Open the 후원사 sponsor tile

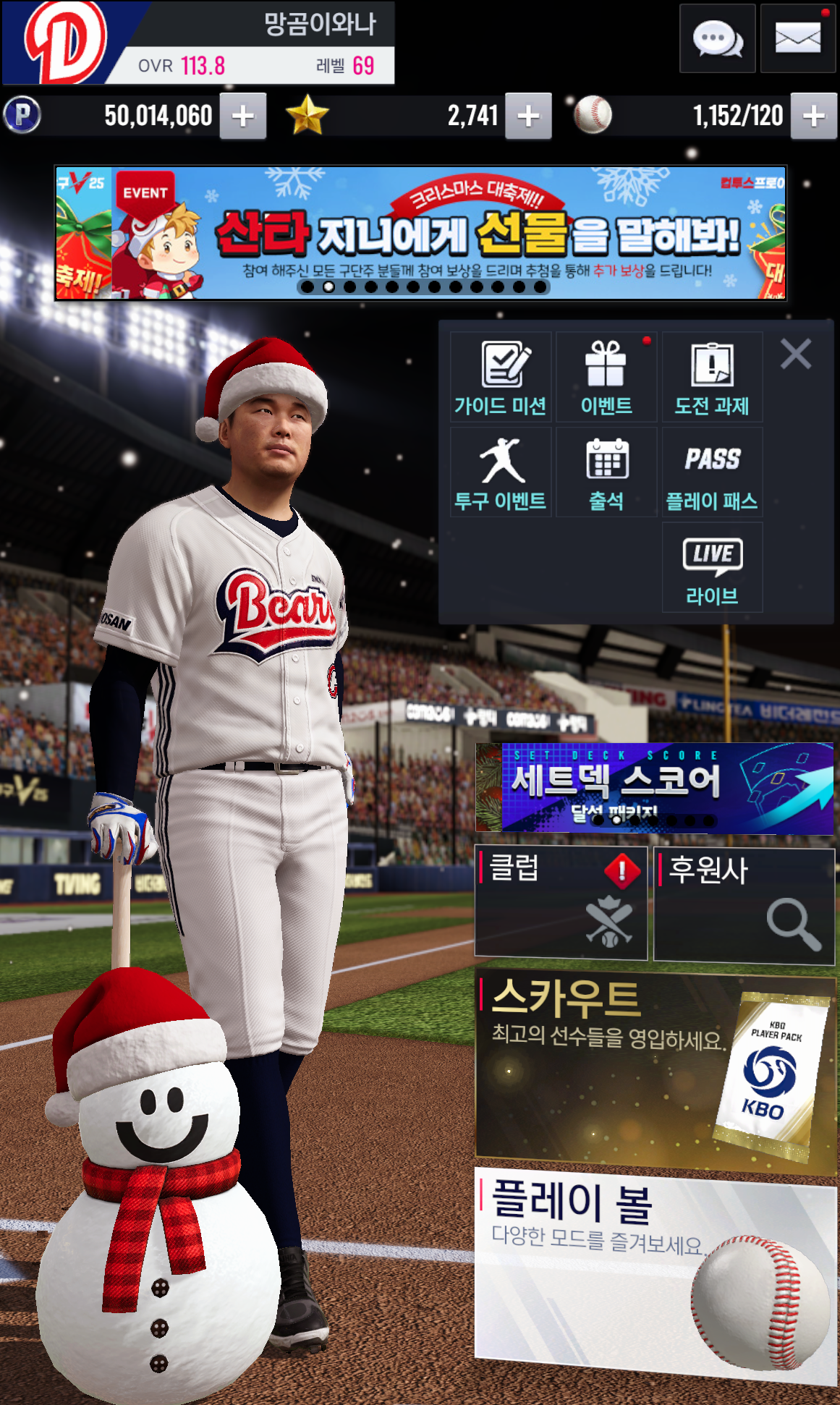point(744,904)
